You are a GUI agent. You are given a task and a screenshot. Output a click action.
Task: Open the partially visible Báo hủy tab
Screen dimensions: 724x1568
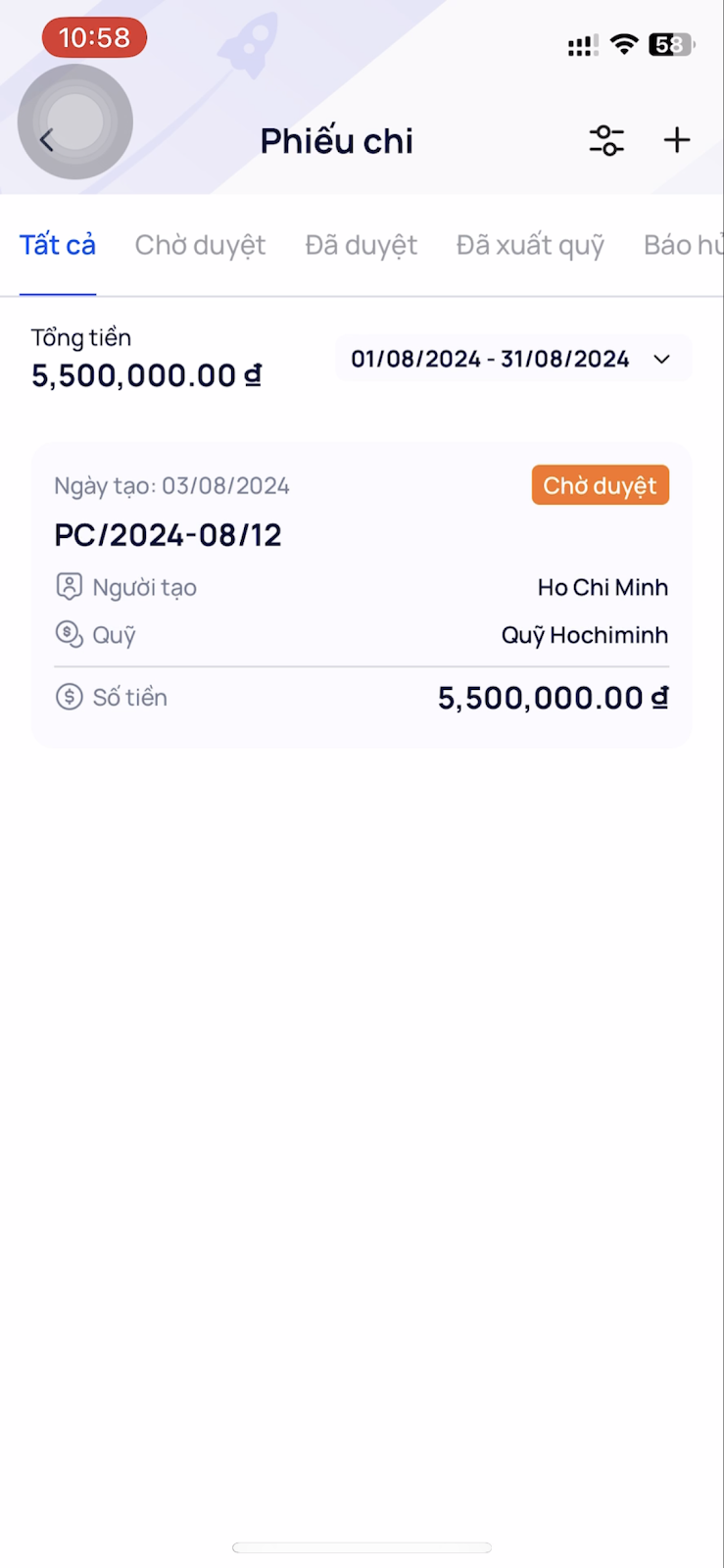click(x=683, y=245)
